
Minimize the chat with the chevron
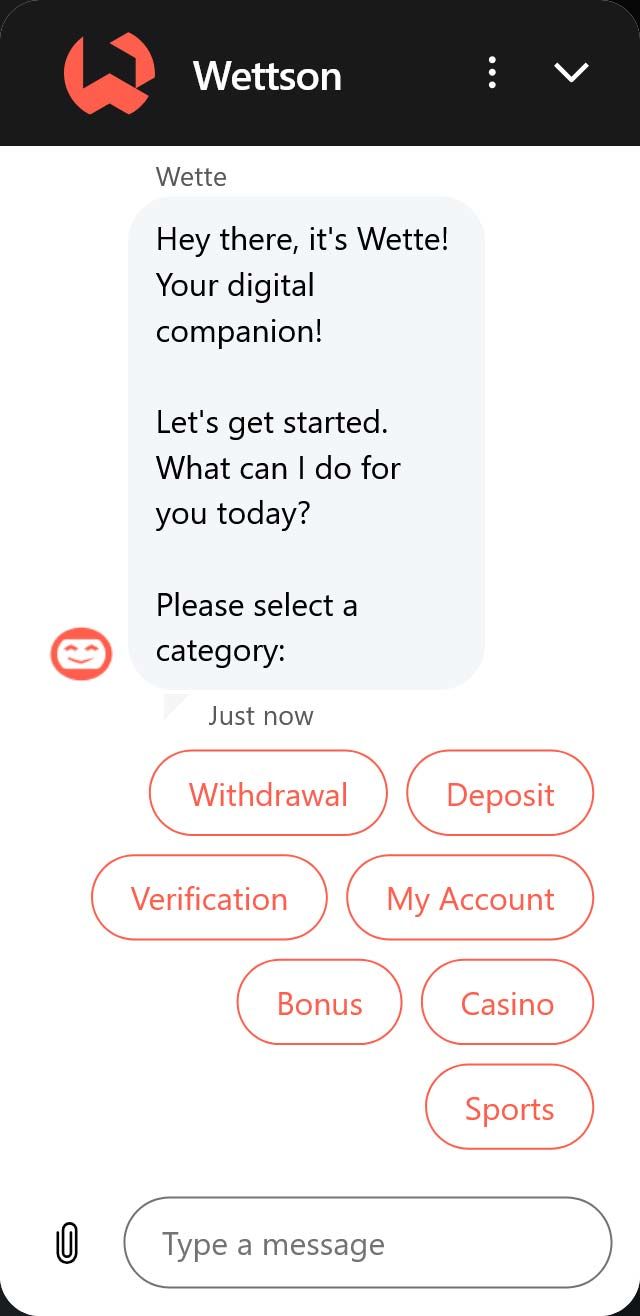tap(571, 73)
